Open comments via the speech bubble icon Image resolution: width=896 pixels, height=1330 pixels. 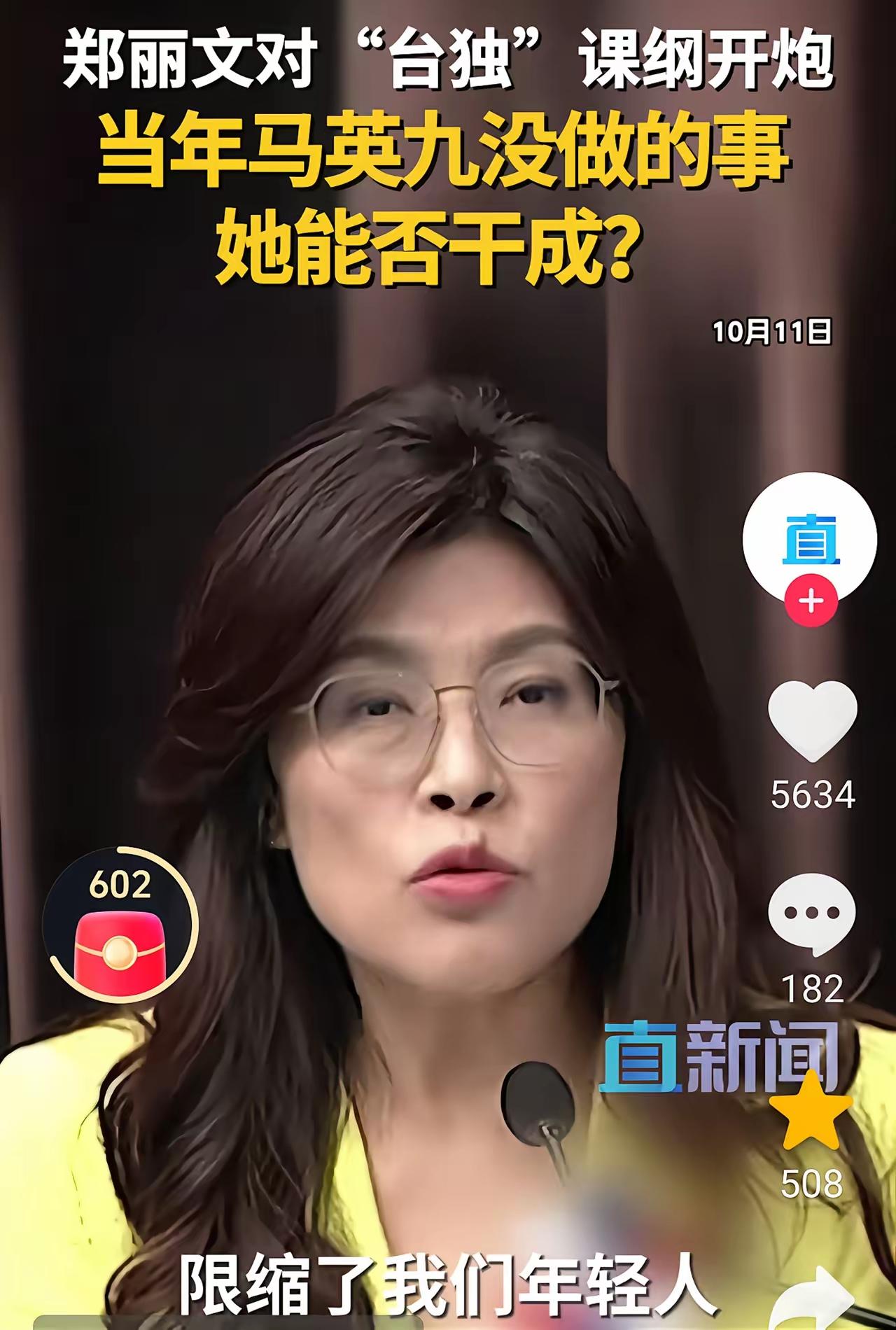pyautogui.click(x=812, y=911)
